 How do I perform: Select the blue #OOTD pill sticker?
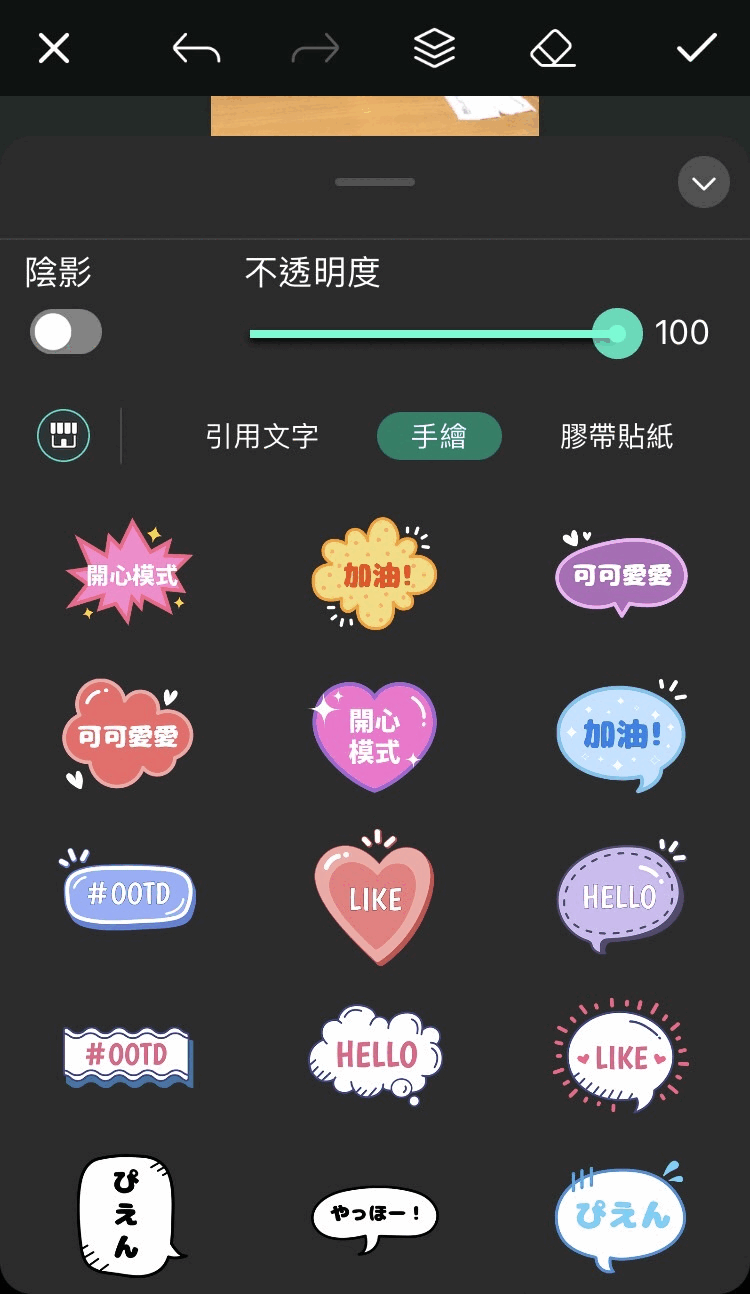tap(127, 894)
